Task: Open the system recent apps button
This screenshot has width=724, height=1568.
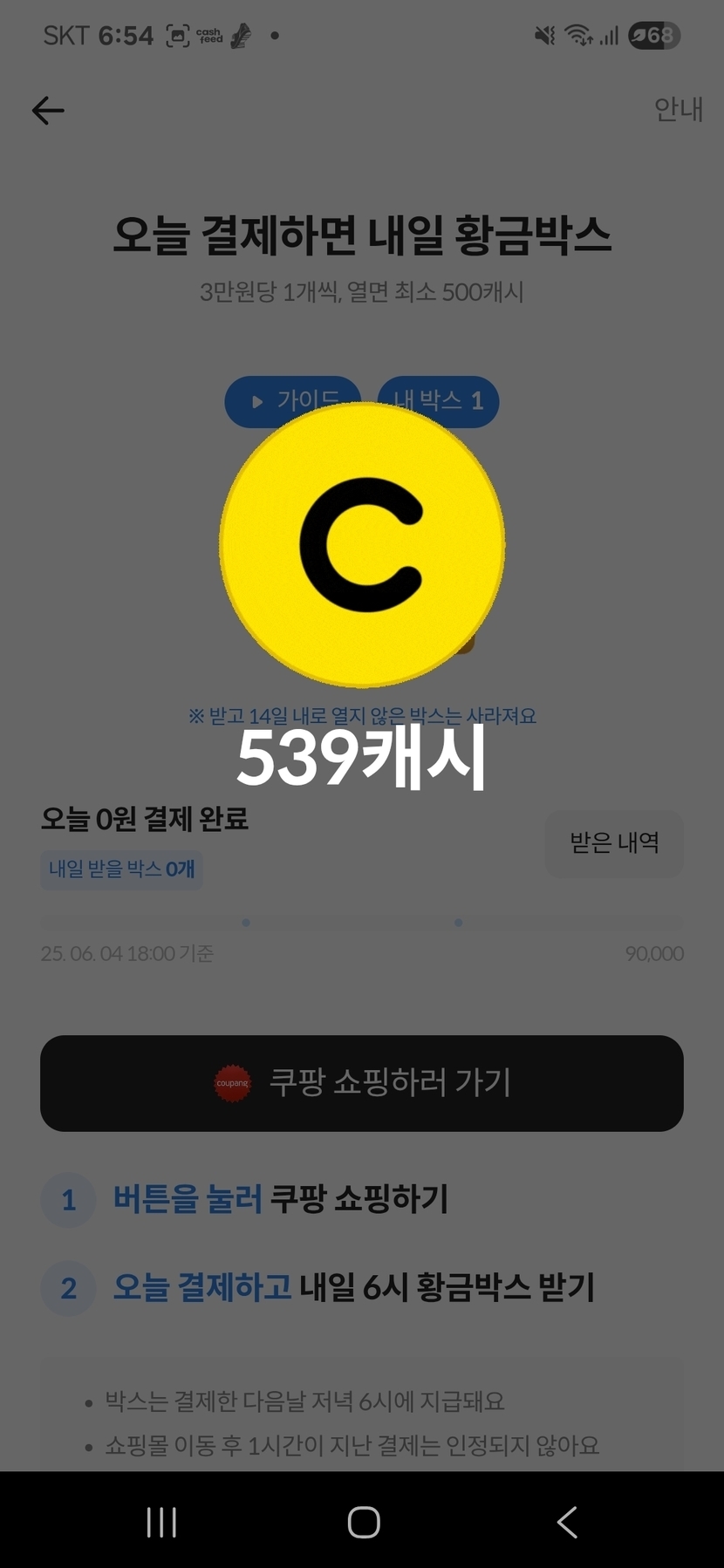Action: [161, 1522]
